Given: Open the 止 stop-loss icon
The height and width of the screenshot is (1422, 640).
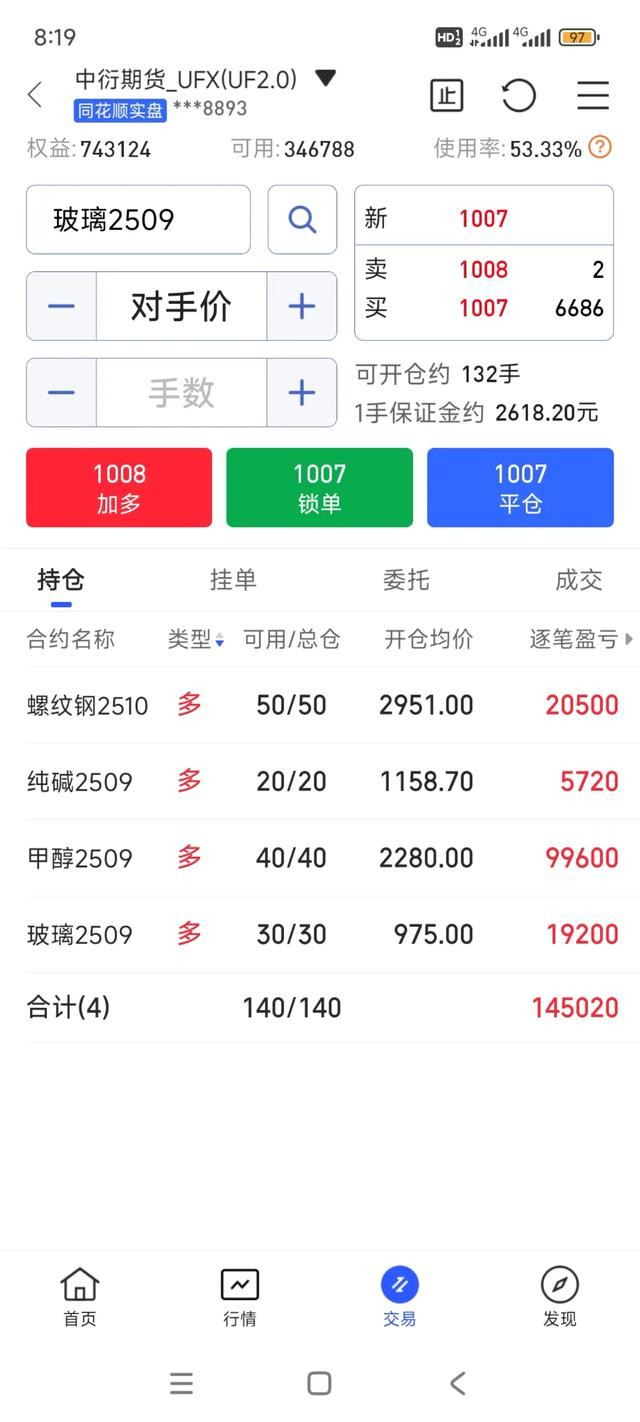Looking at the screenshot, I should click(446, 96).
